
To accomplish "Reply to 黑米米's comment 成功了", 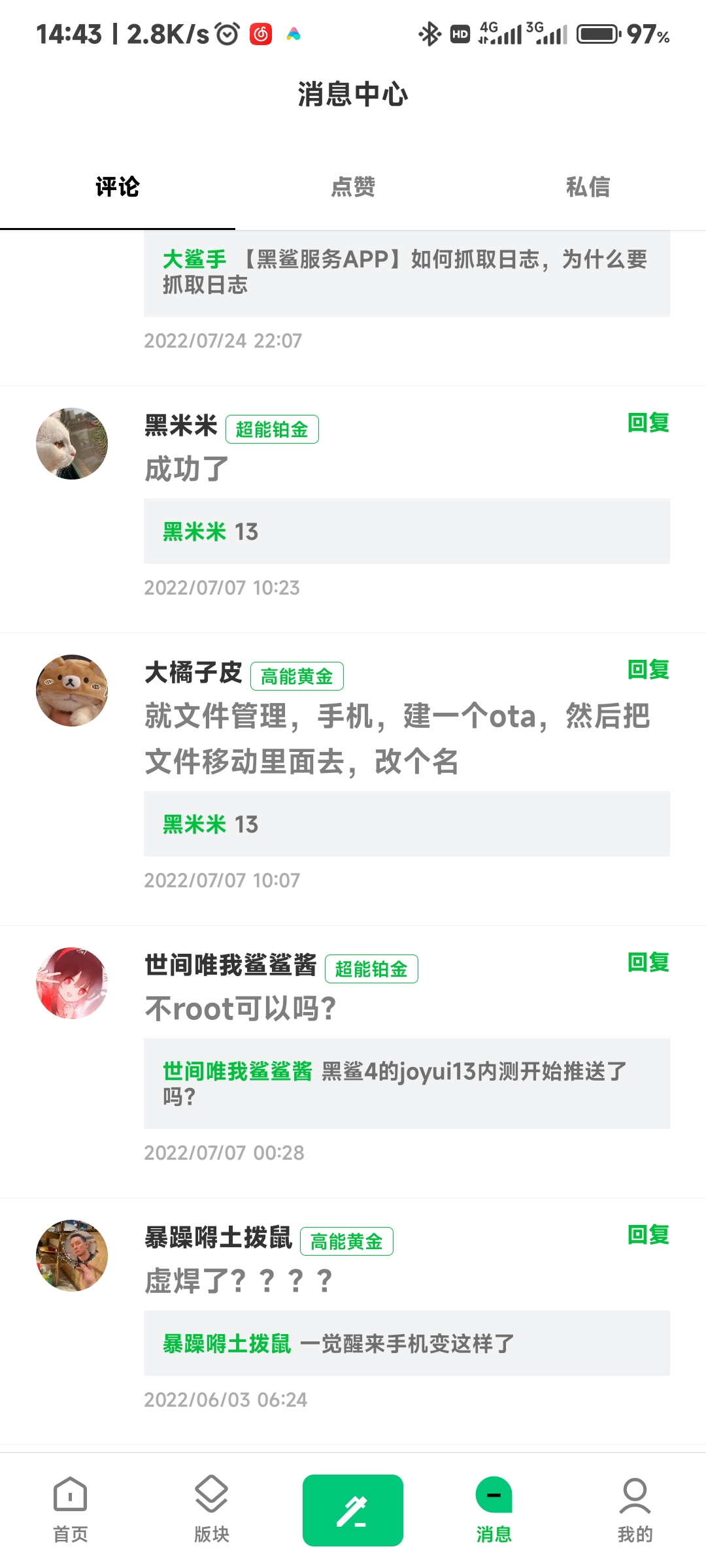I will click(648, 423).
